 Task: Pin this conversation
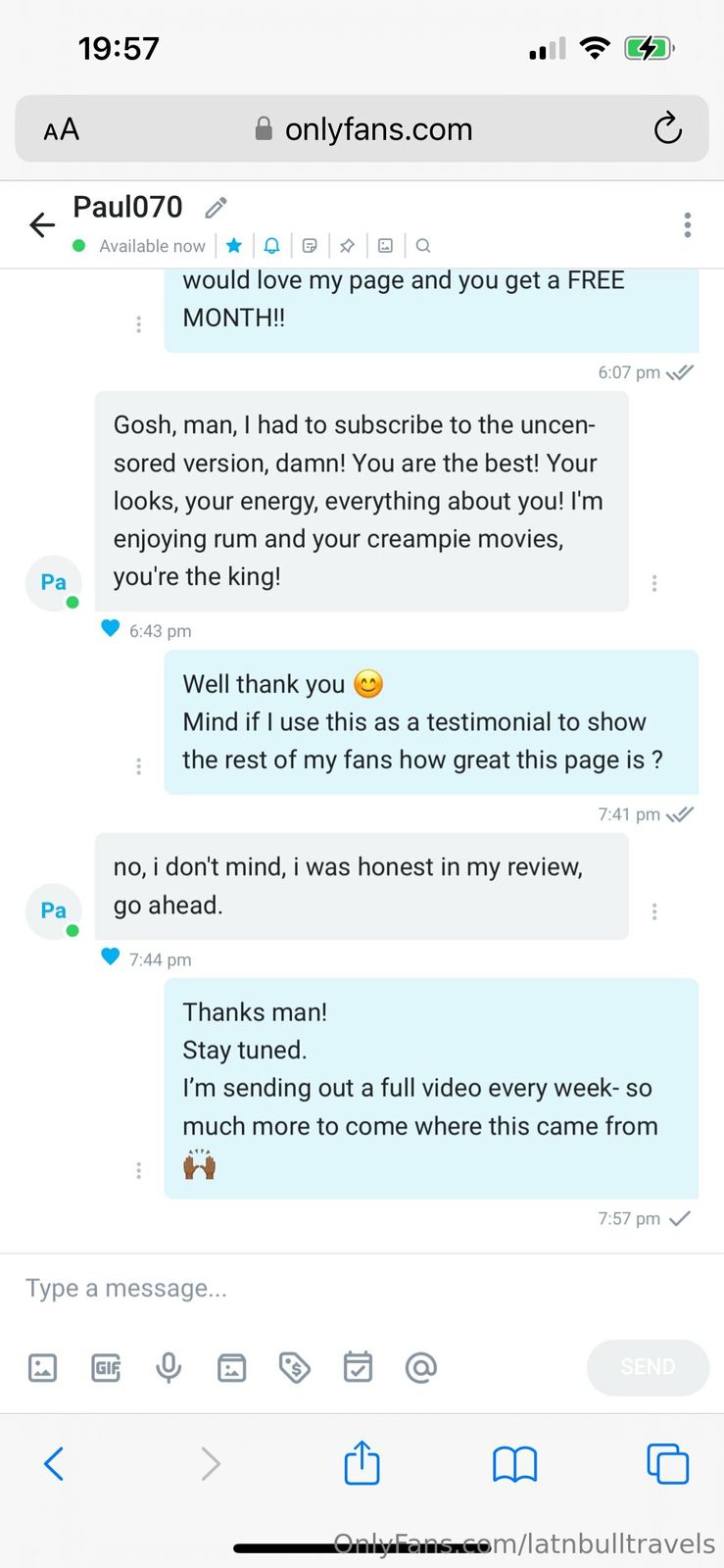[347, 246]
